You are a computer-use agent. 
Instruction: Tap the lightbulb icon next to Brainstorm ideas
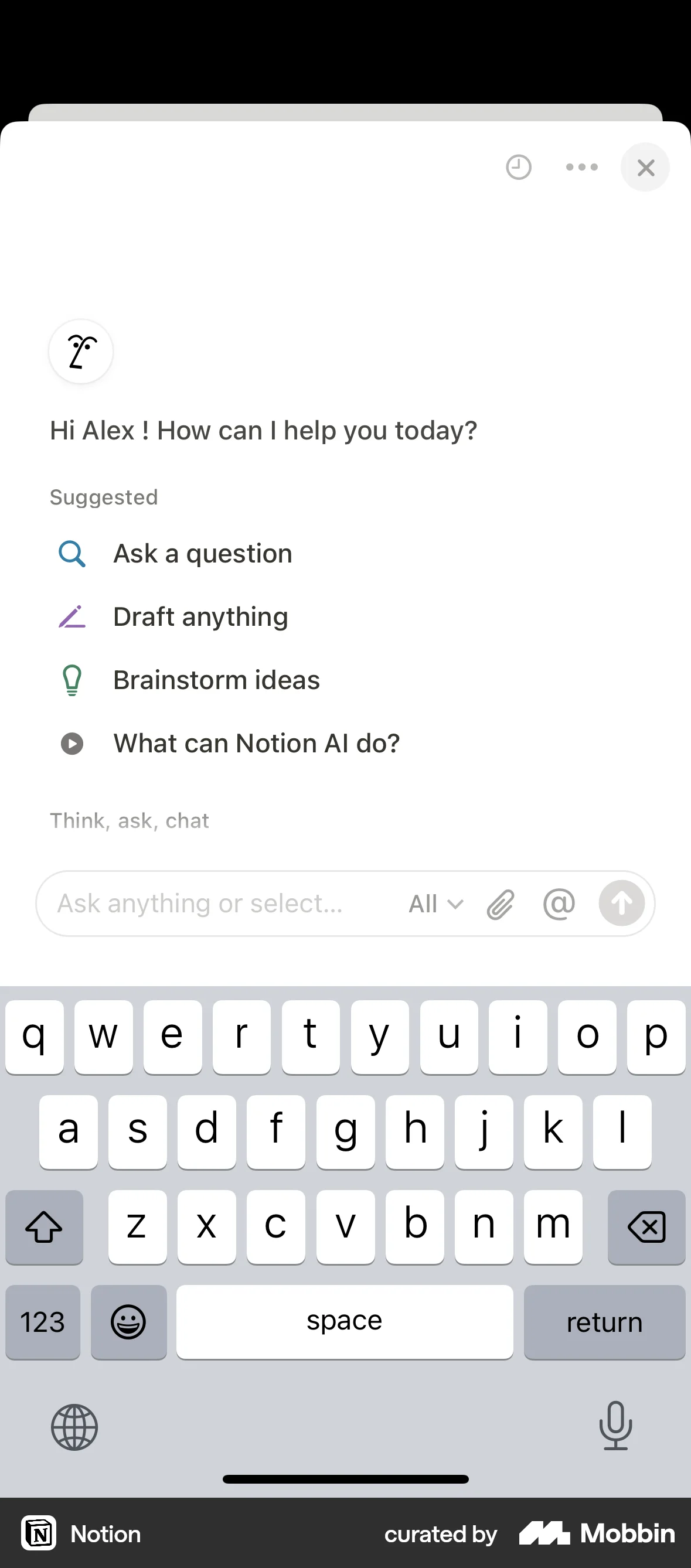coord(72,679)
